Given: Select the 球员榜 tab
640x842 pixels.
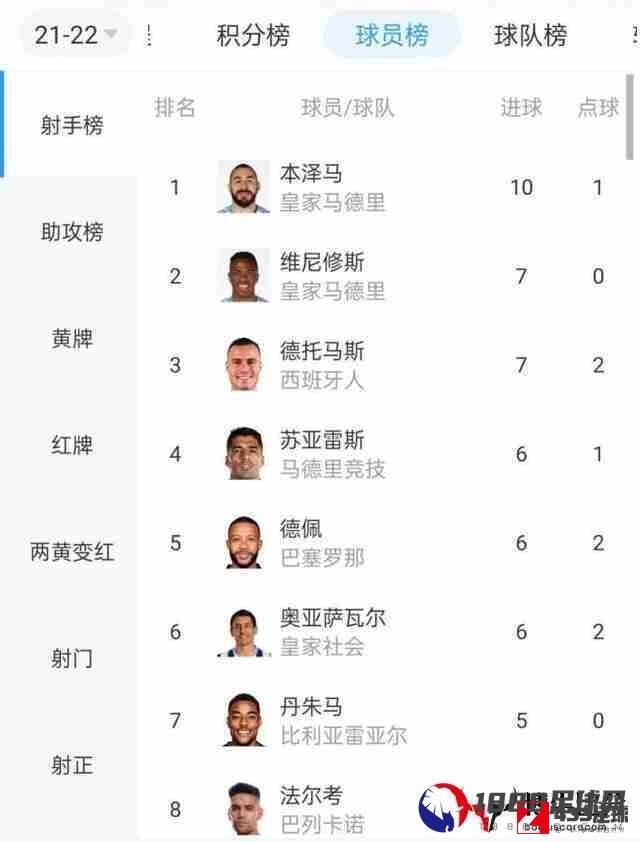Looking at the screenshot, I should (391, 36).
